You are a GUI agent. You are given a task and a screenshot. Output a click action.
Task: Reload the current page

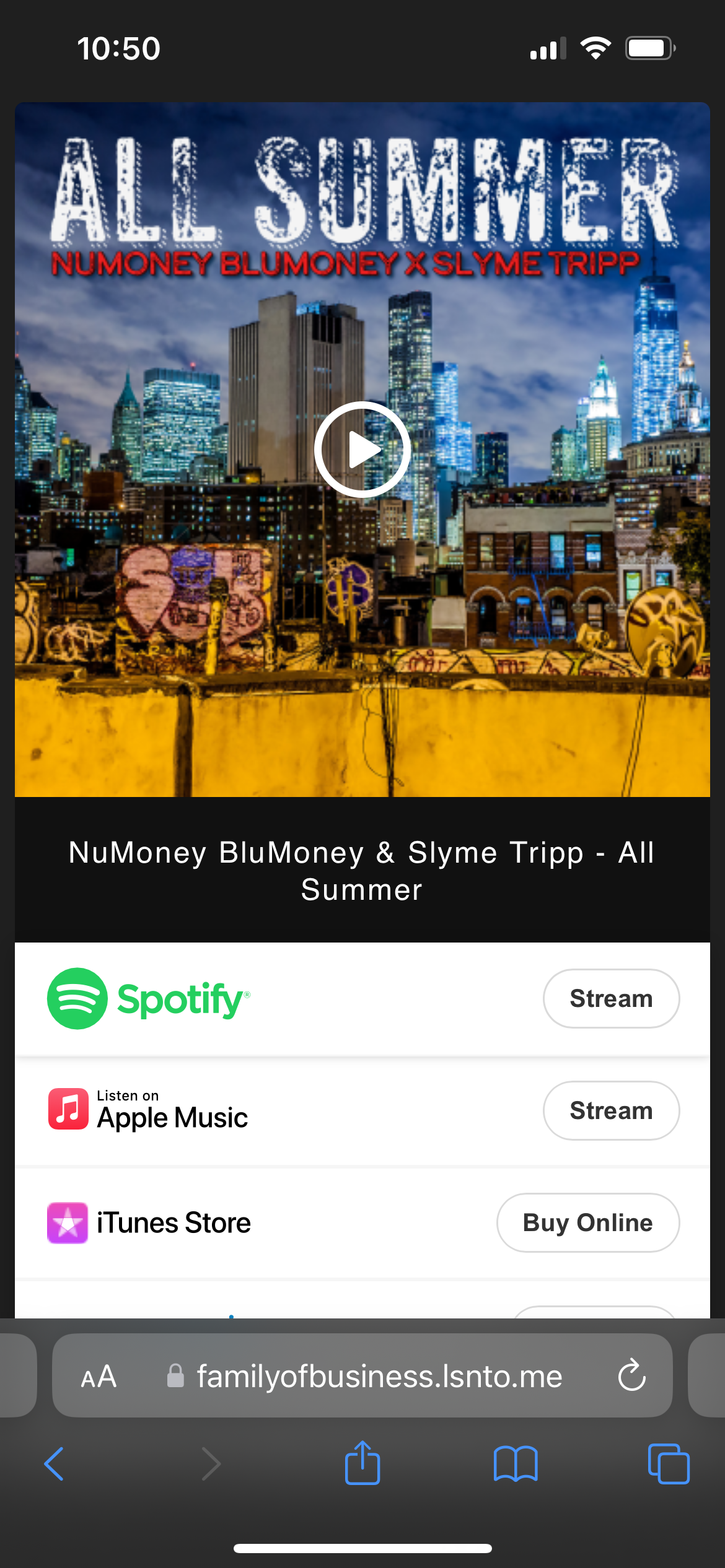point(631,1376)
